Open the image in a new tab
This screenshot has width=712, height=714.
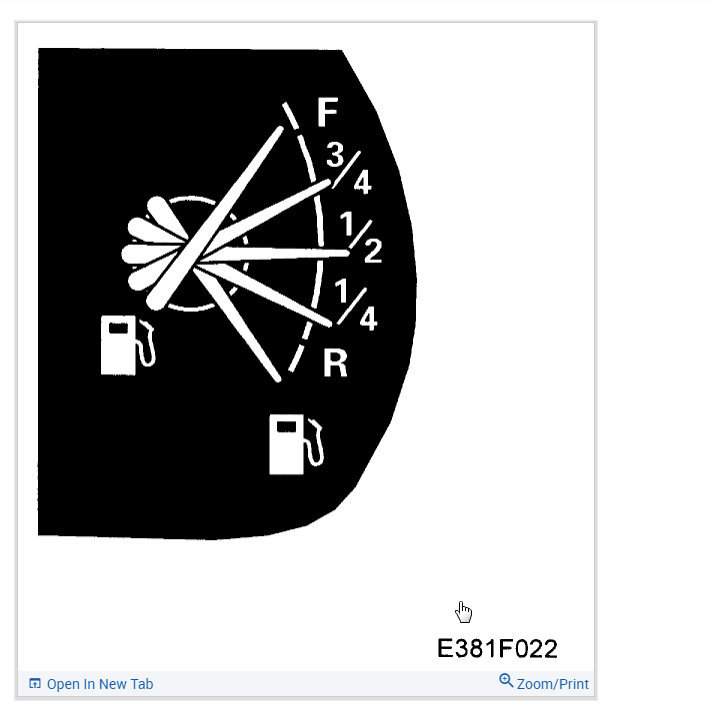(x=91, y=684)
